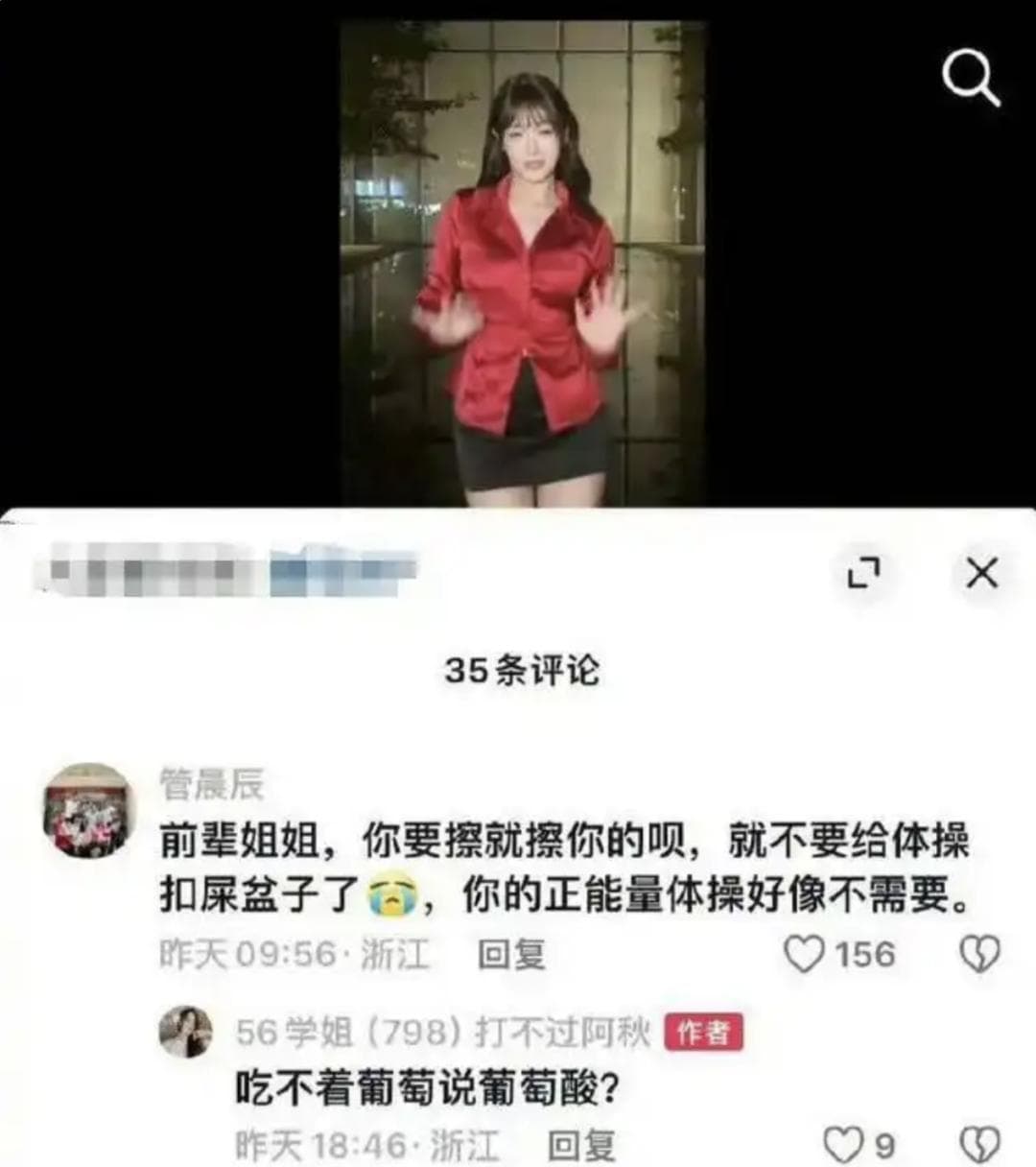Reply to 管晨辰's comment
The width and height of the screenshot is (1036, 1167).
coord(511,954)
